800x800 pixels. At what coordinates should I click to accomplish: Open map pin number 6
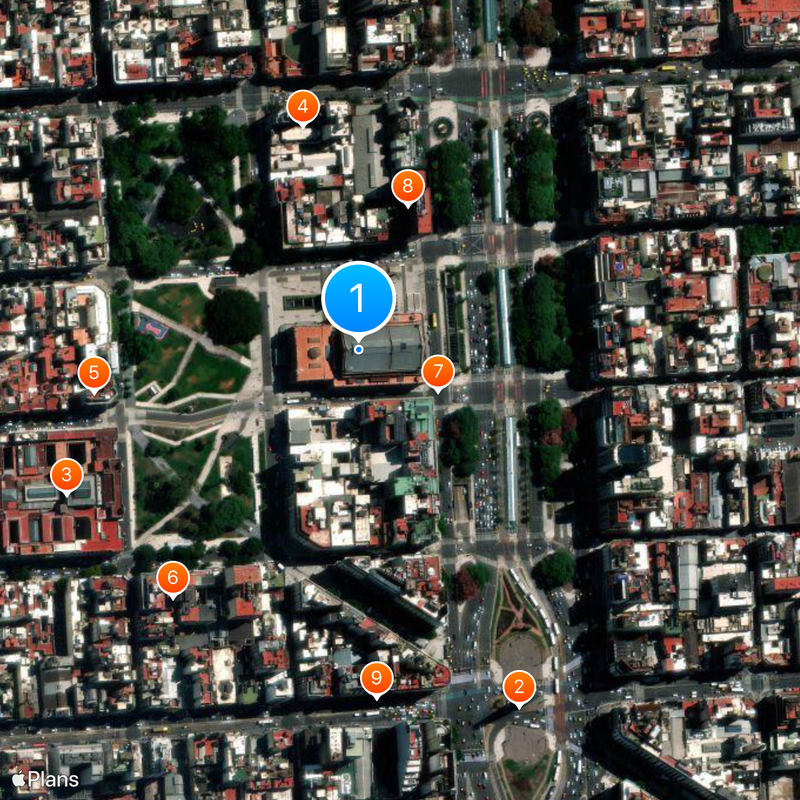173,577
